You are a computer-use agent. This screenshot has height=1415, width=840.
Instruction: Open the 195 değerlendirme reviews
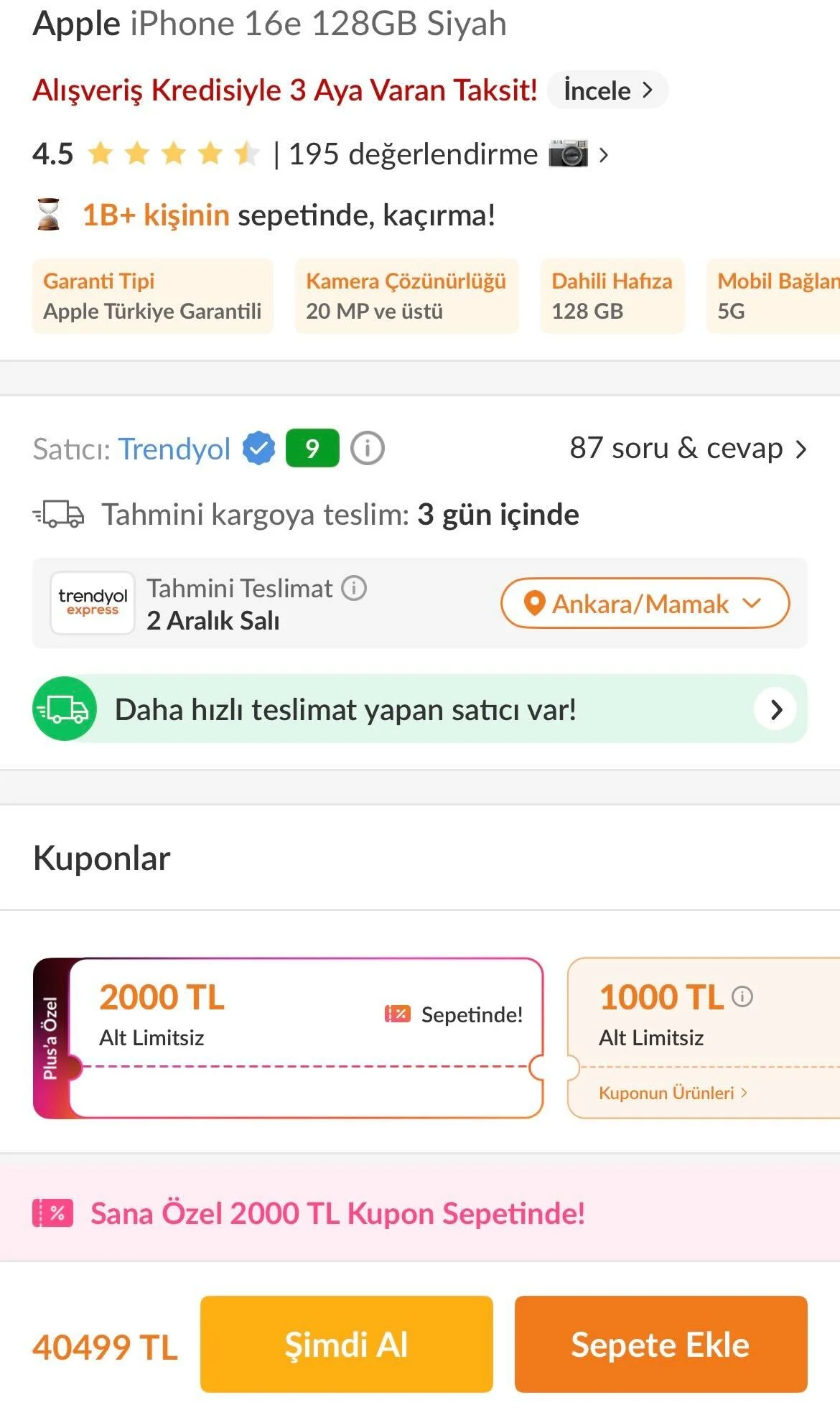[x=412, y=154]
